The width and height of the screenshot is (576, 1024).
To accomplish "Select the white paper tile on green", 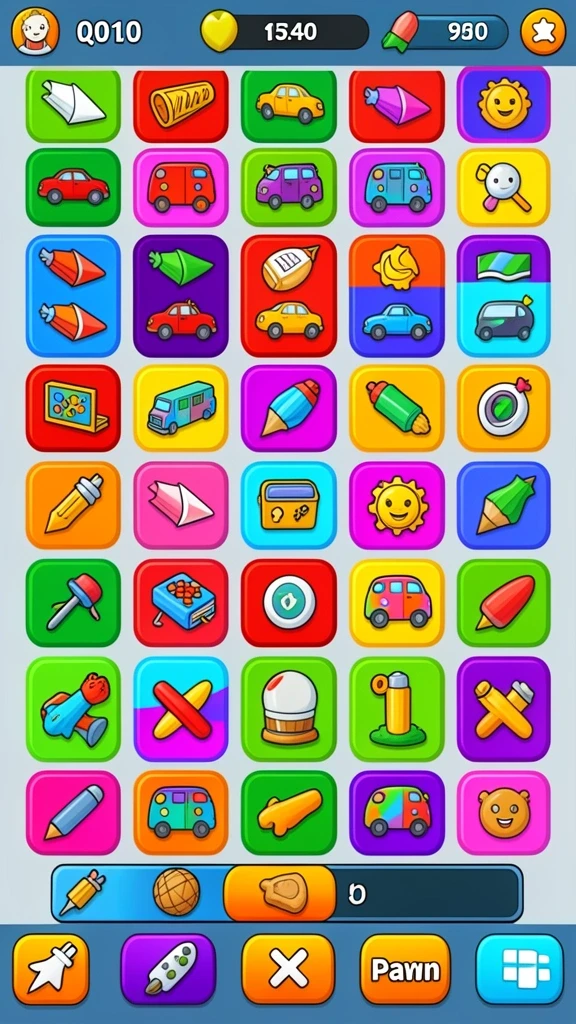I will point(73,104).
